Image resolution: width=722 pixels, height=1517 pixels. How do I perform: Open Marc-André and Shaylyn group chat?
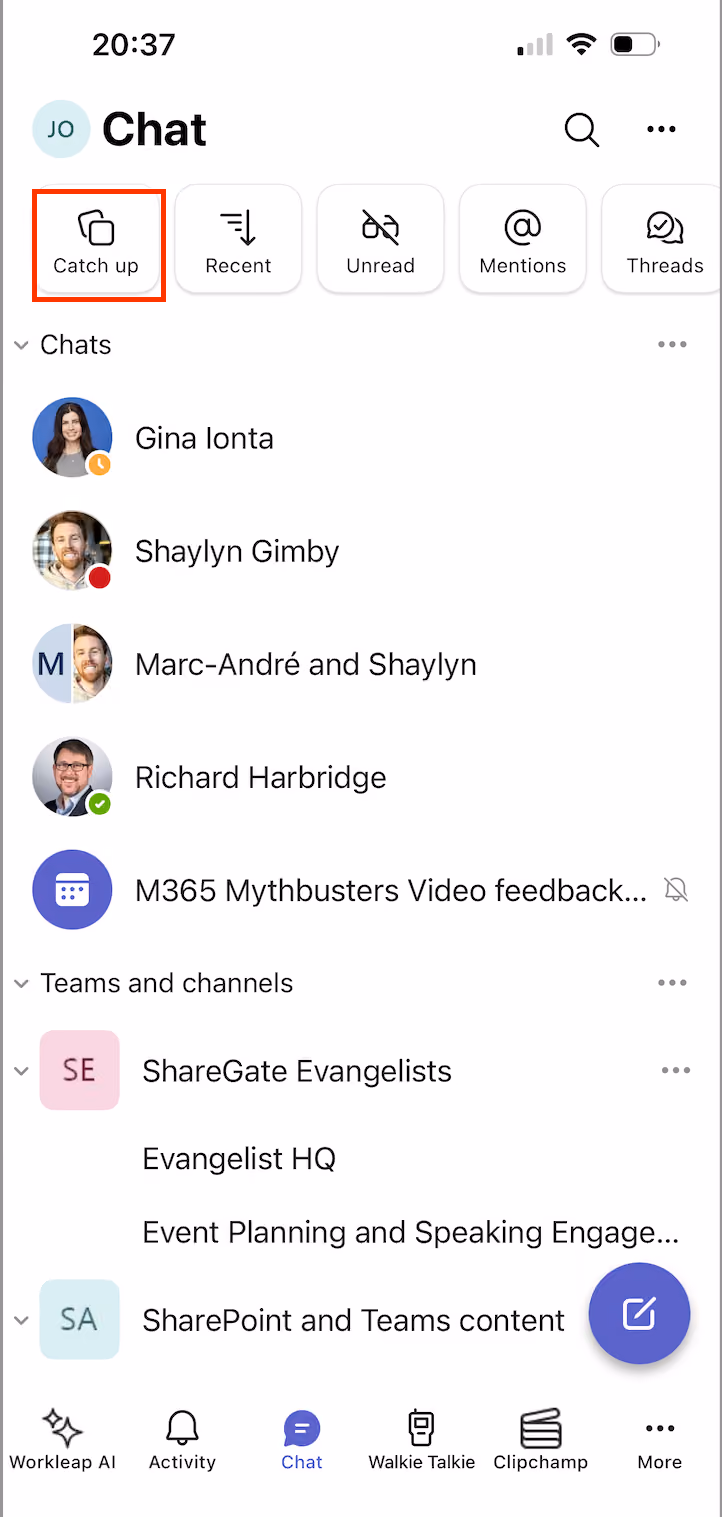pyautogui.click(x=361, y=664)
